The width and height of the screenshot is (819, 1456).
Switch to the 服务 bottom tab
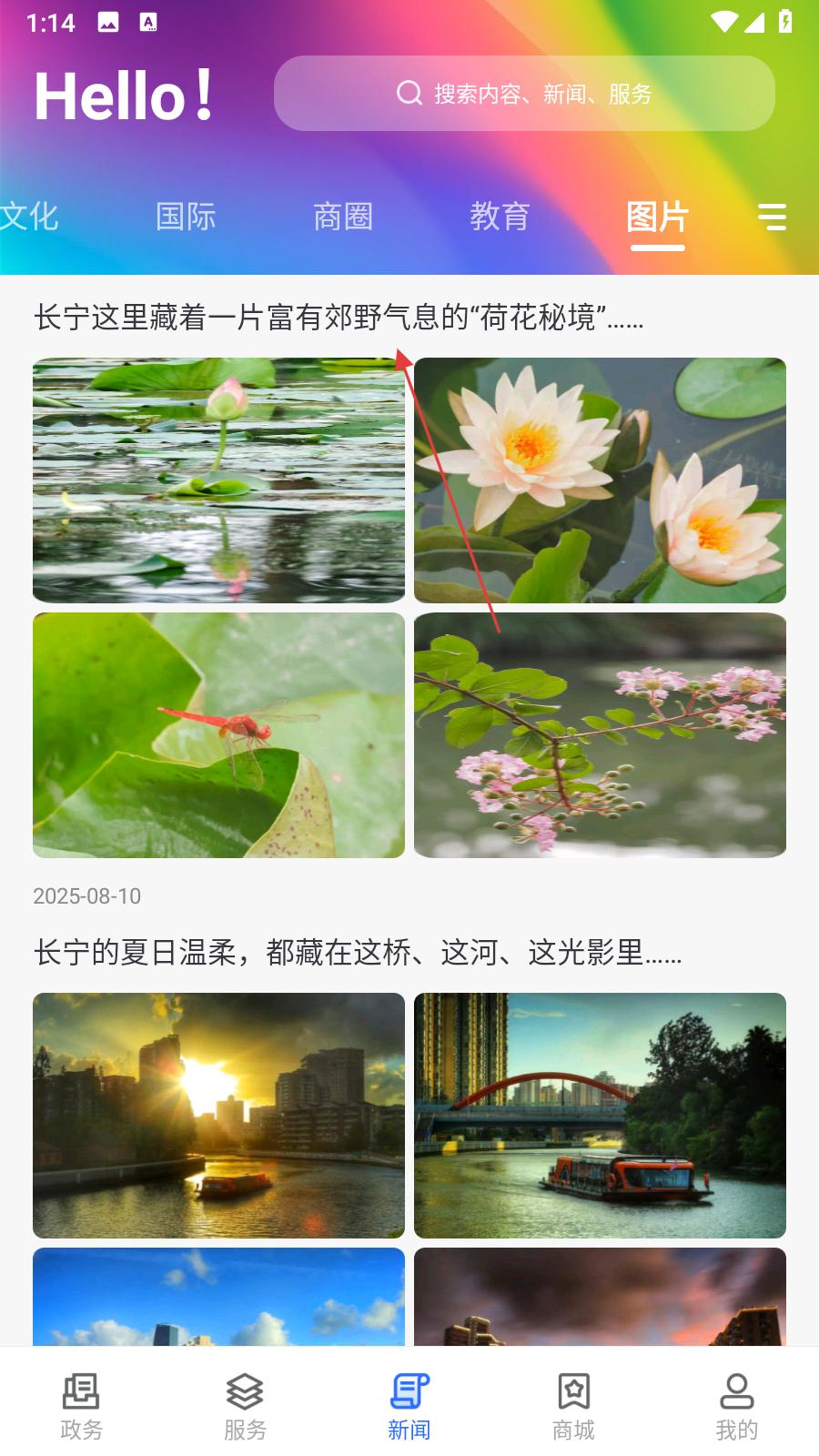(x=246, y=1406)
